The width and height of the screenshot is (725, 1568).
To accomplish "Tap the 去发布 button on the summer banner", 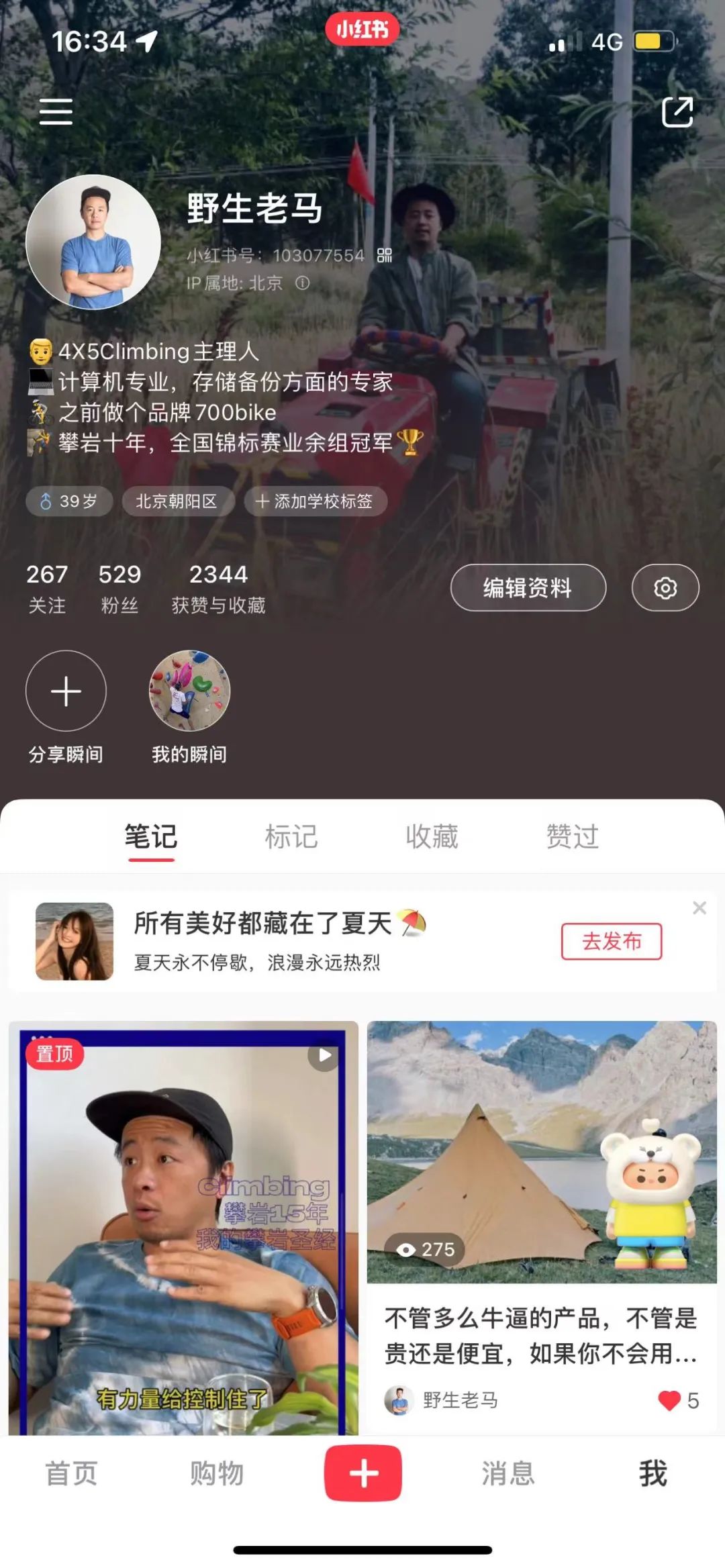I will pos(612,941).
